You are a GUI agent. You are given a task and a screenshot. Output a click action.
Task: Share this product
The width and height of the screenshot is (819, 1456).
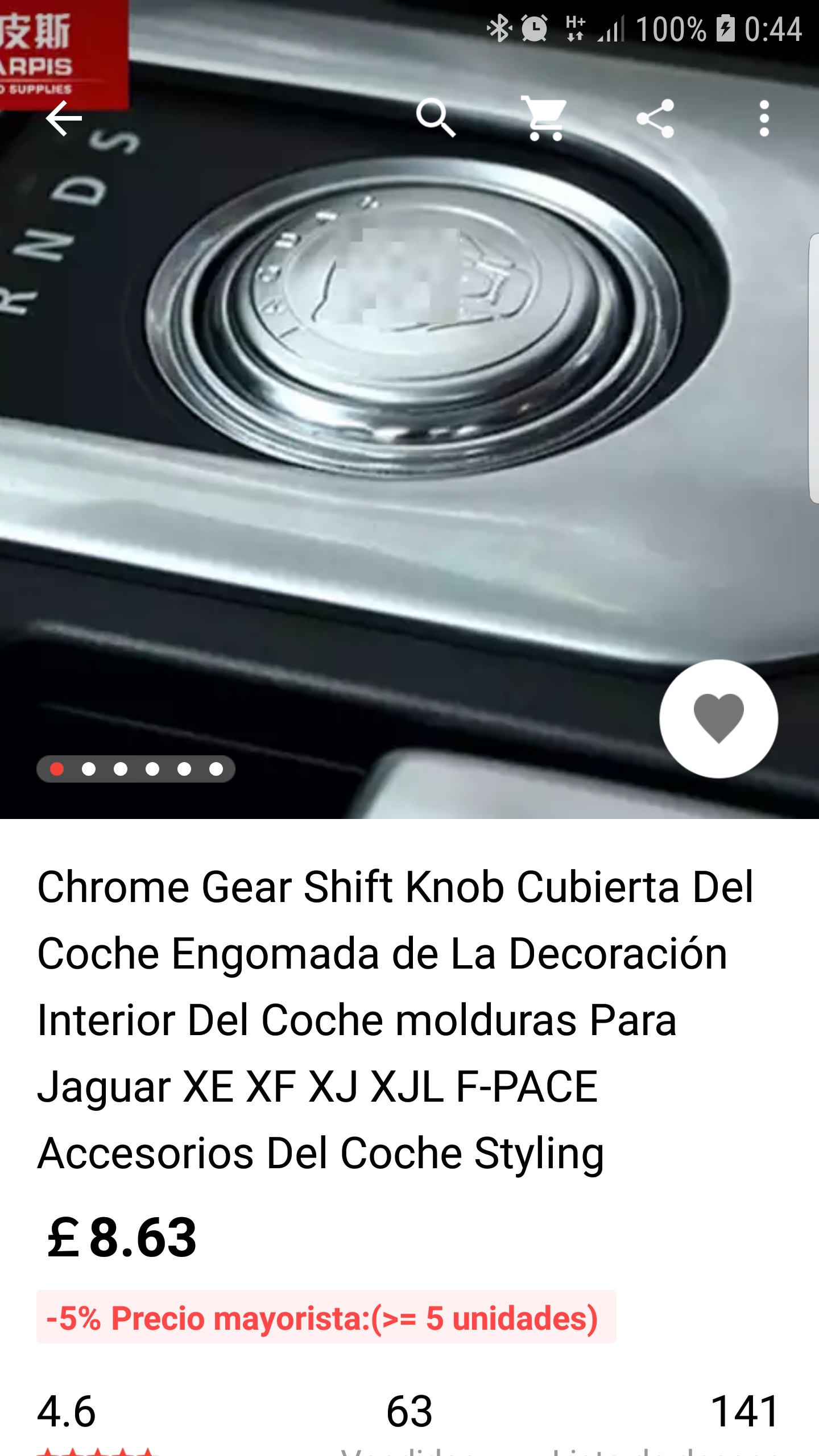click(x=655, y=118)
